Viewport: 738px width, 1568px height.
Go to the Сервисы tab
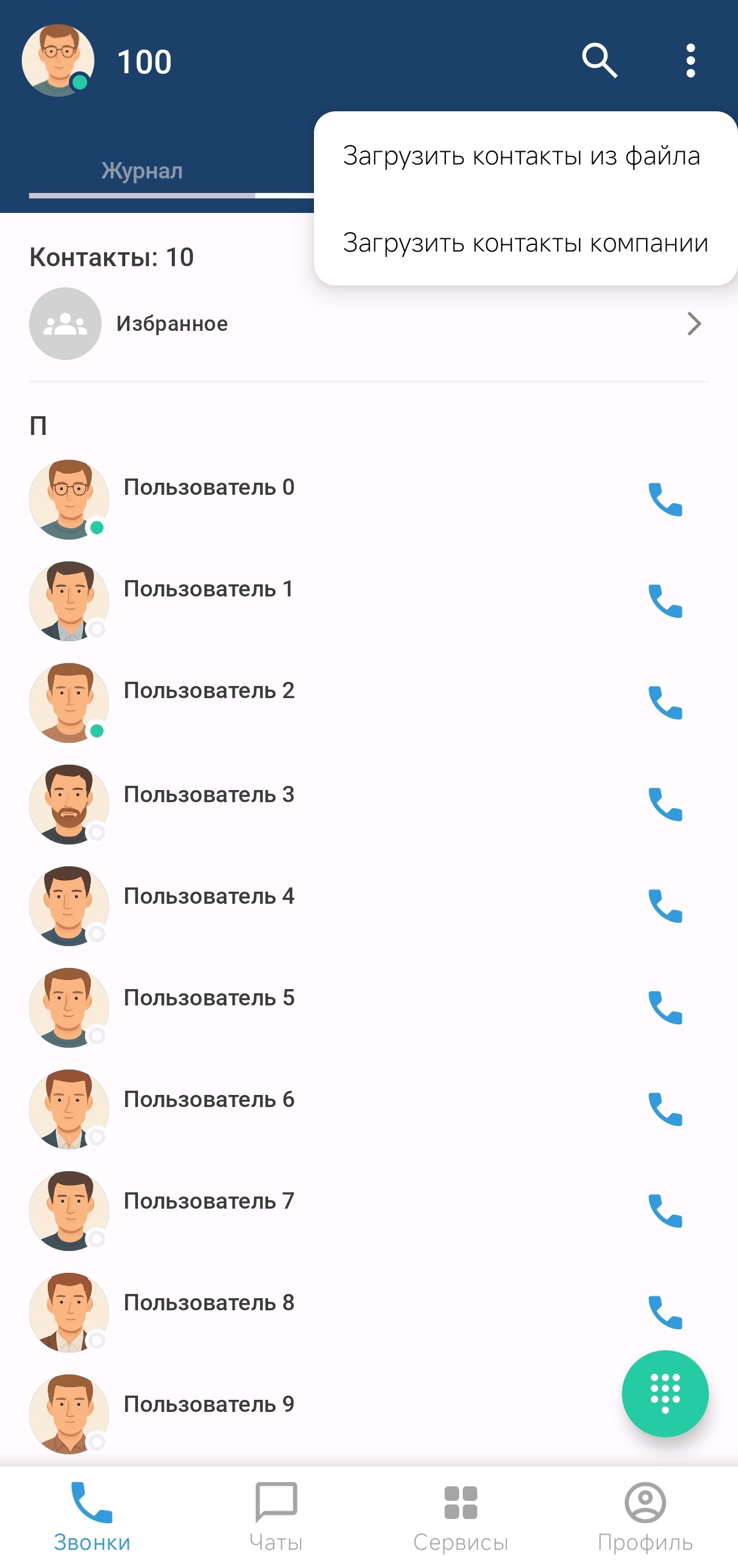pyautogui.click(x=460, y=1516)
